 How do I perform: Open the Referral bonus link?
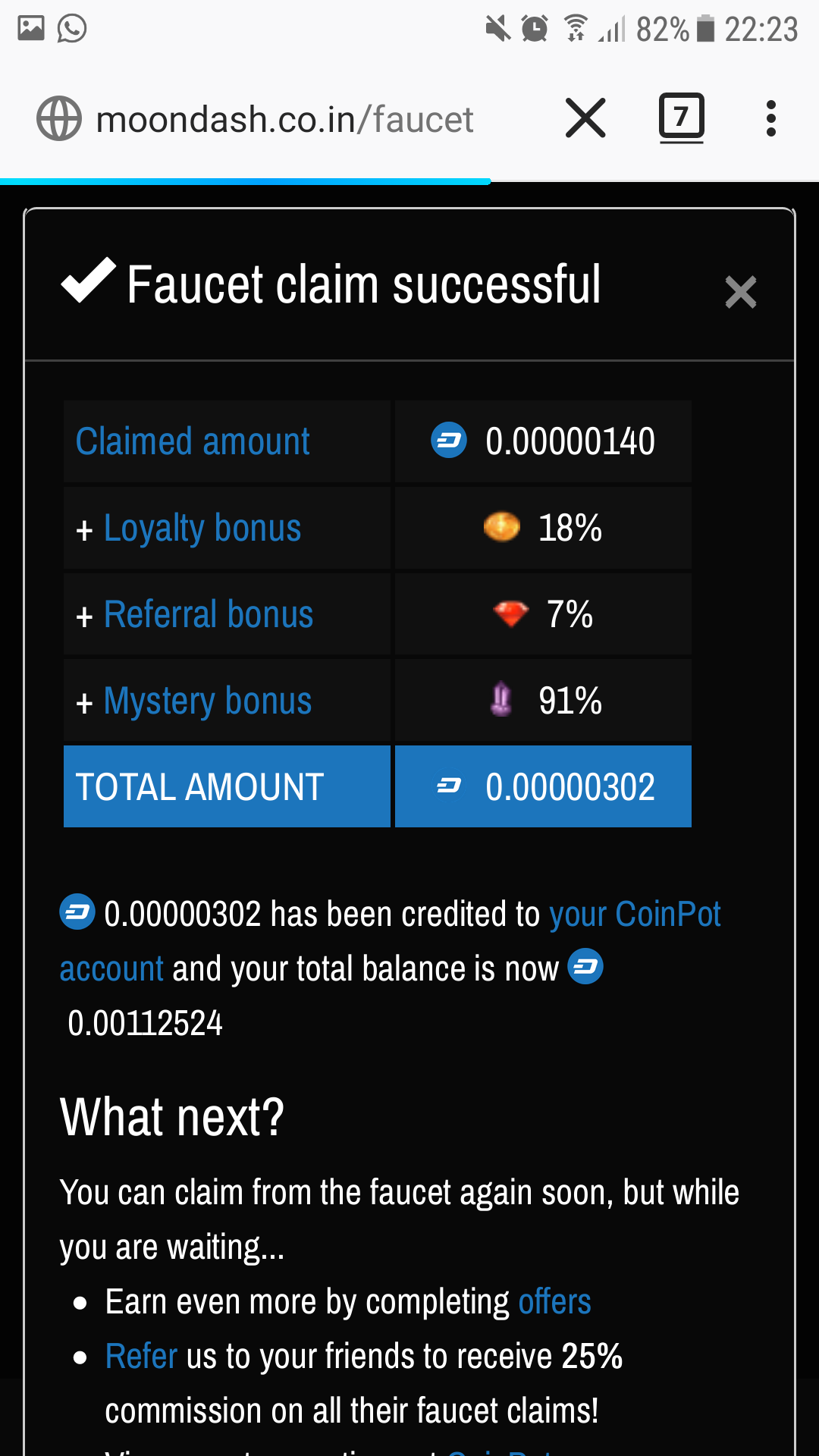point(209,614)
